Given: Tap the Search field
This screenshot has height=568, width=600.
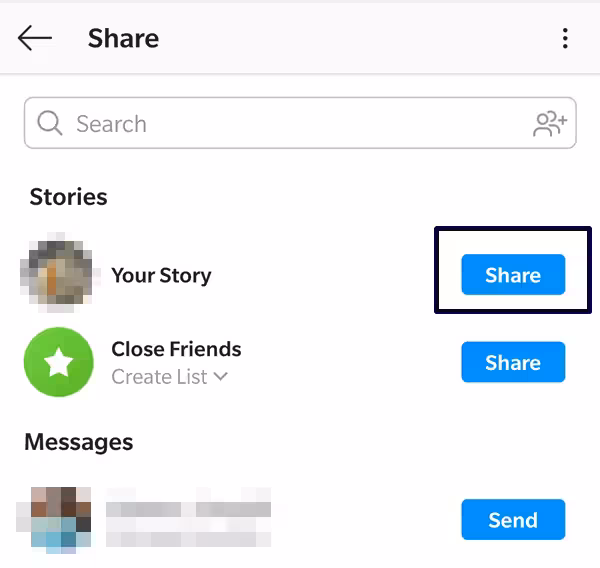Looking at the screenshot, I should pyautogui.click(x=280, y=124).
